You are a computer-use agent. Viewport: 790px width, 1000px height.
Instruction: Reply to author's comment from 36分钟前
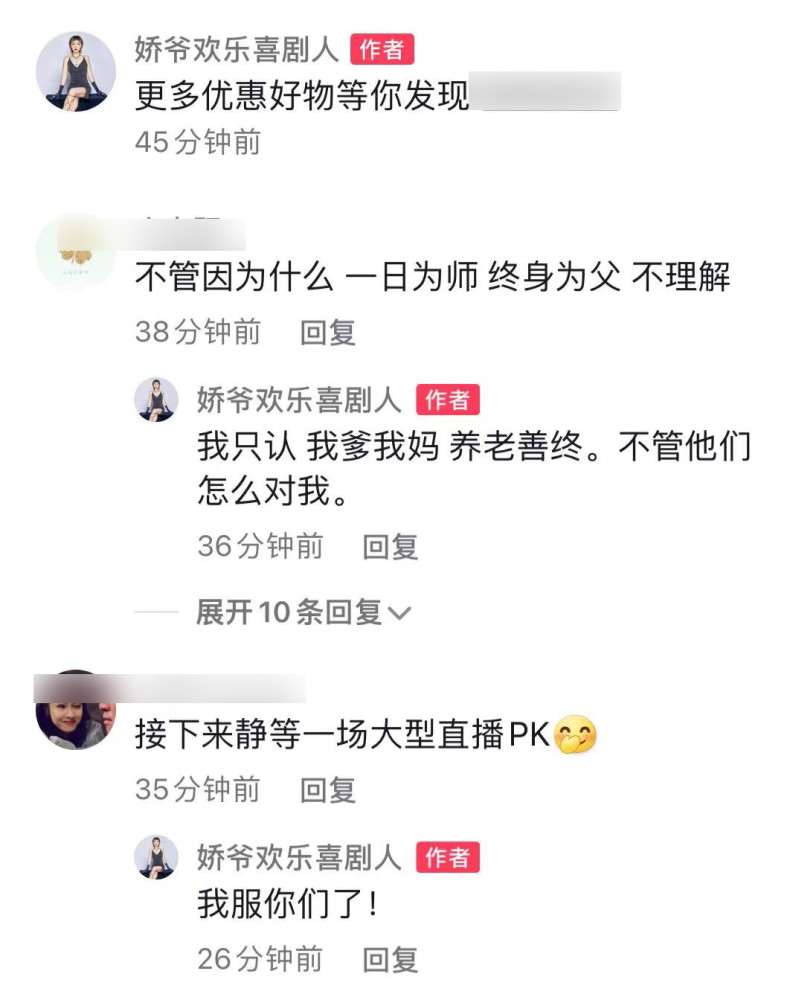pos(390,546)
